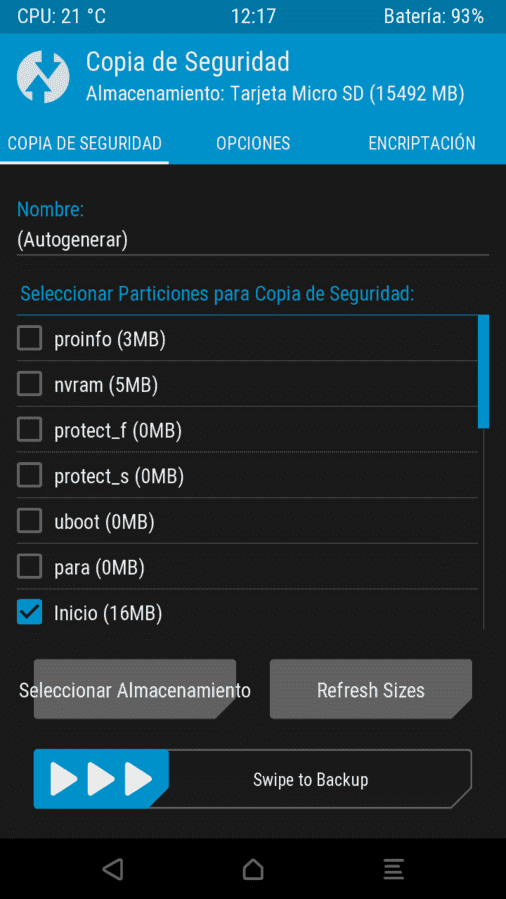Go back with the navigation back arrow
506x899 pixels.
(113, 869)
